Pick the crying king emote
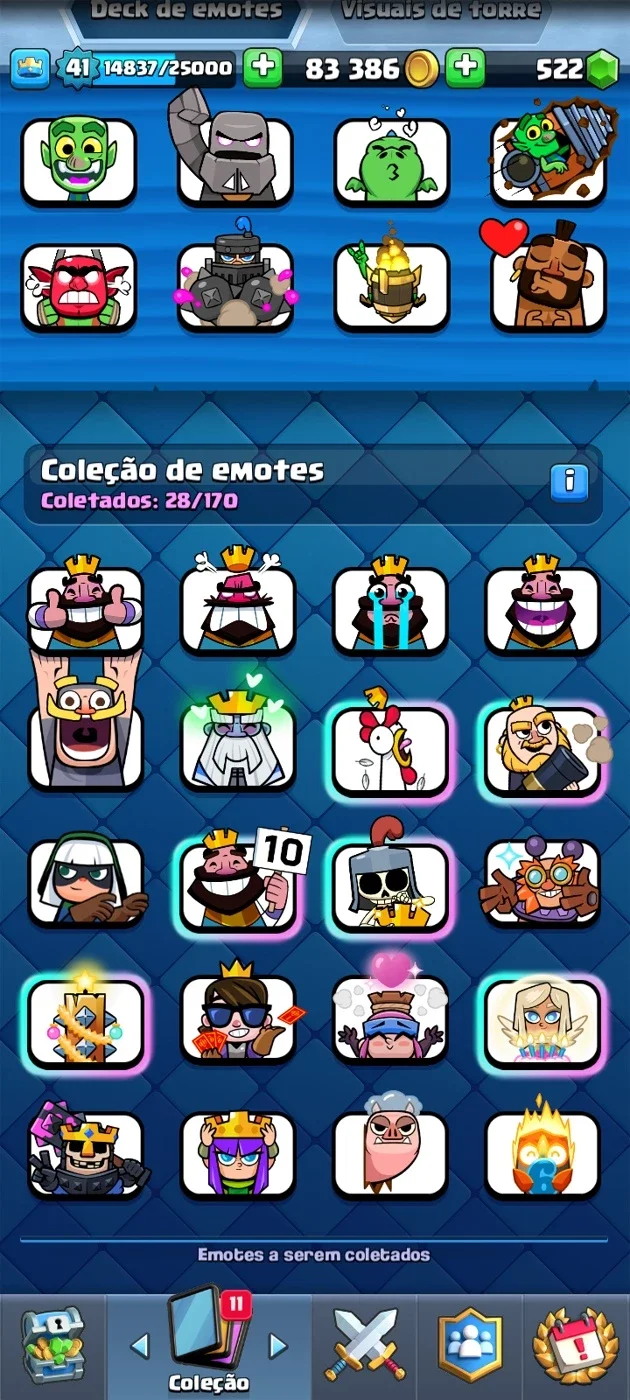 (x=390, y=605)
